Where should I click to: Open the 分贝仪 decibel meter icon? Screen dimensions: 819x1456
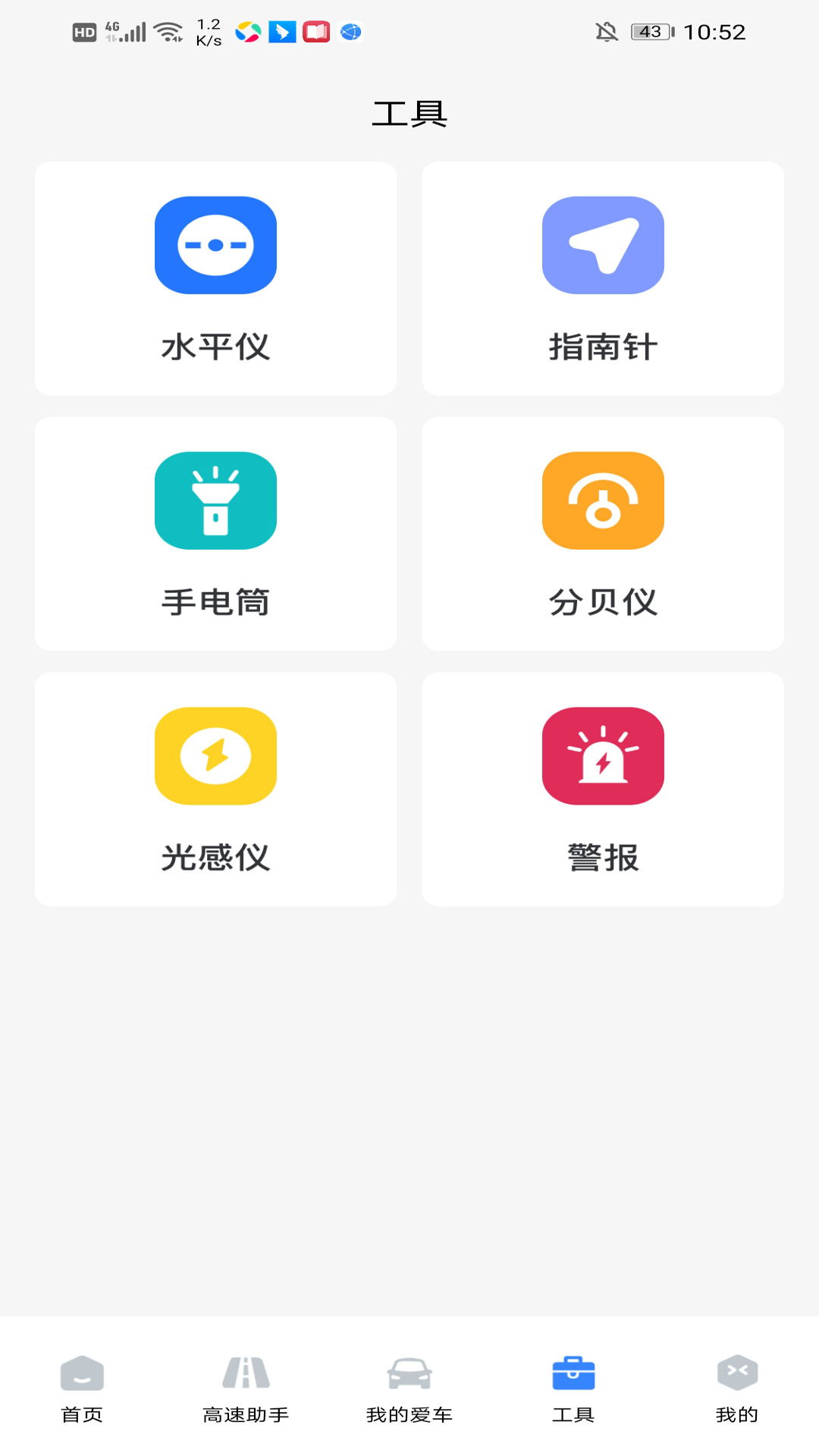(x=603, y=500)
